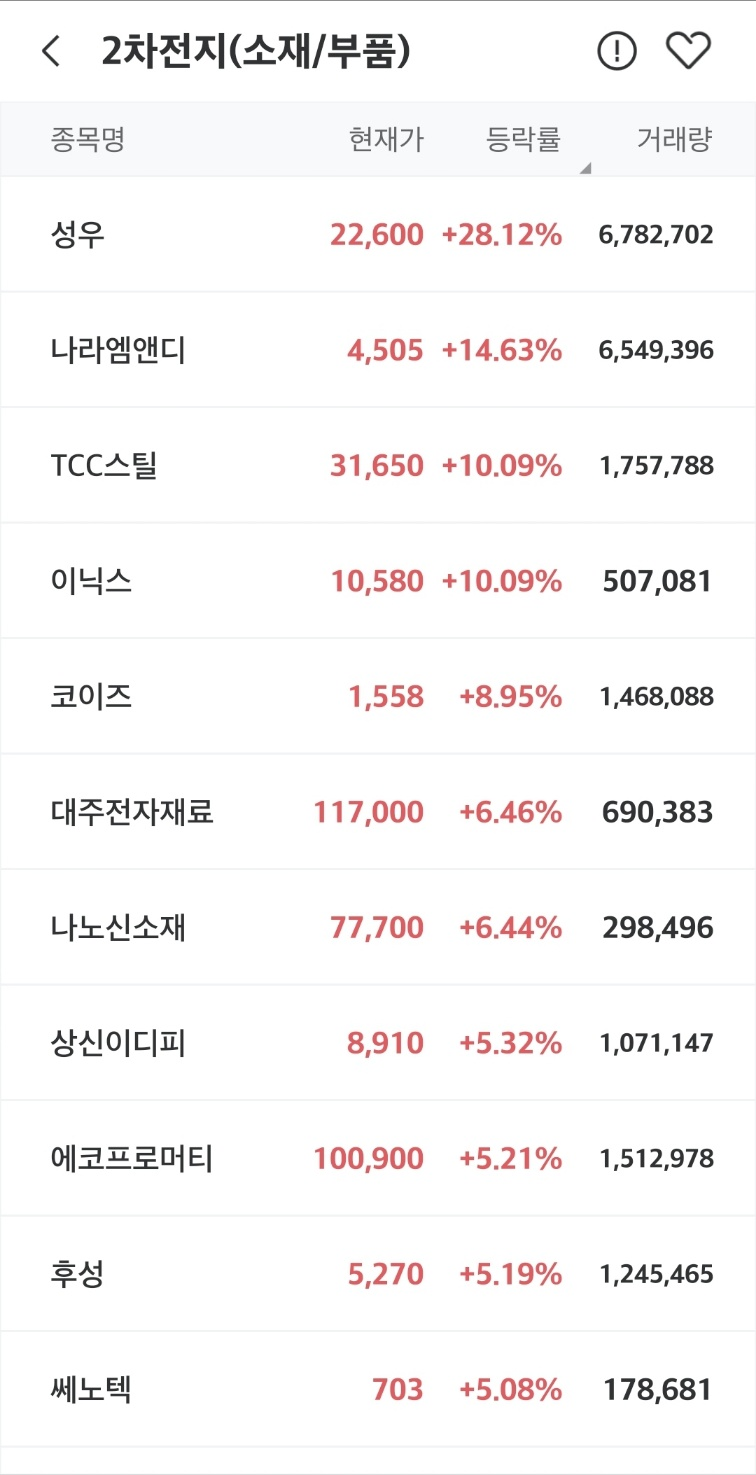Viewport: 756px width, 1475px height.
Task: Open the 코이즈 stock row
Action: (x=378, y=697)
